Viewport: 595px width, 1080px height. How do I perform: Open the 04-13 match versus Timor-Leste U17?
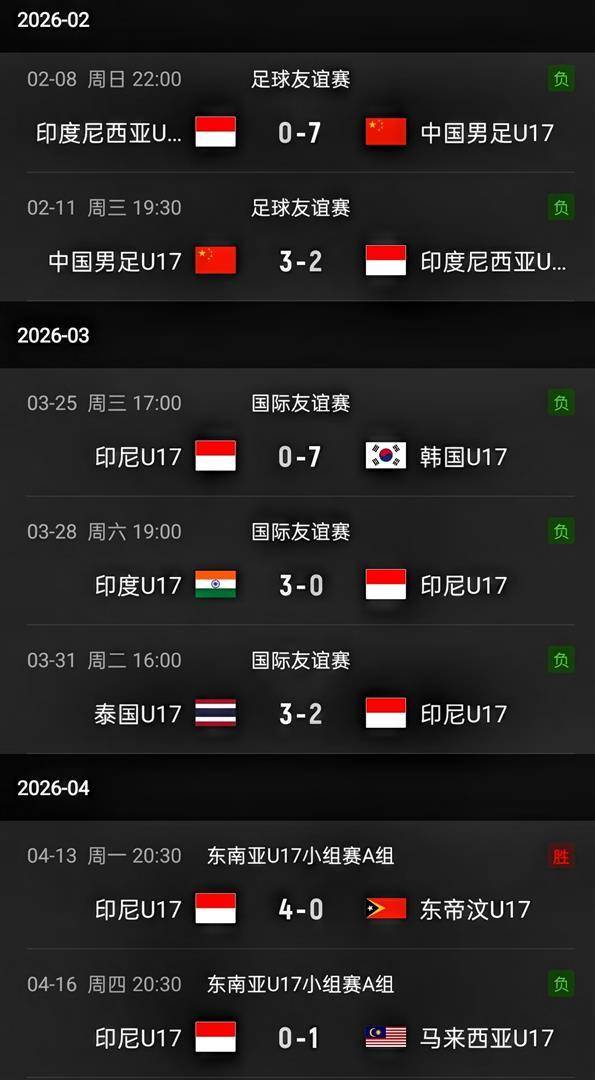click(x=298, y=884)
